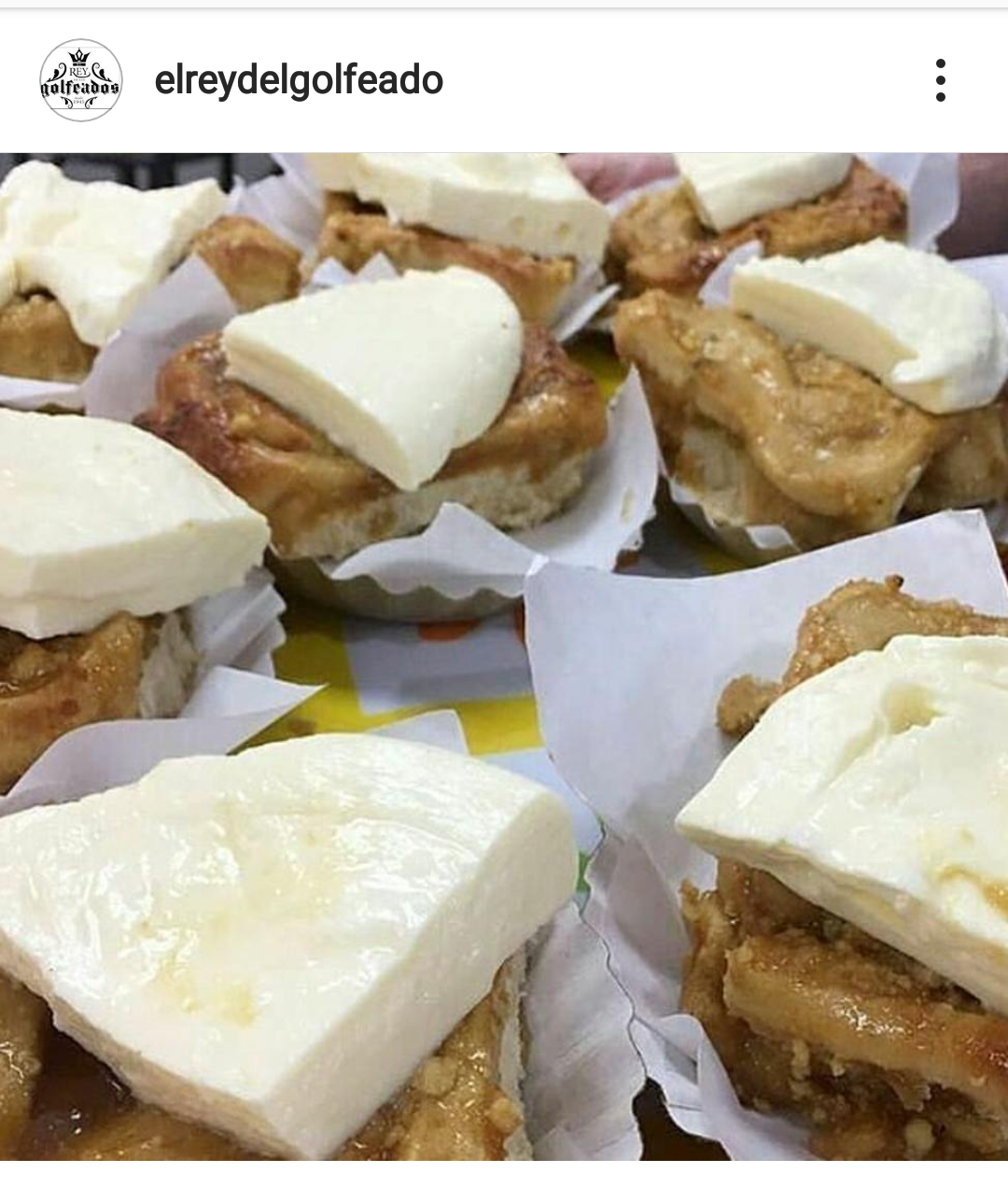Open the golfeados post photo
The image size is (1008, 1187).
(504, 656)
